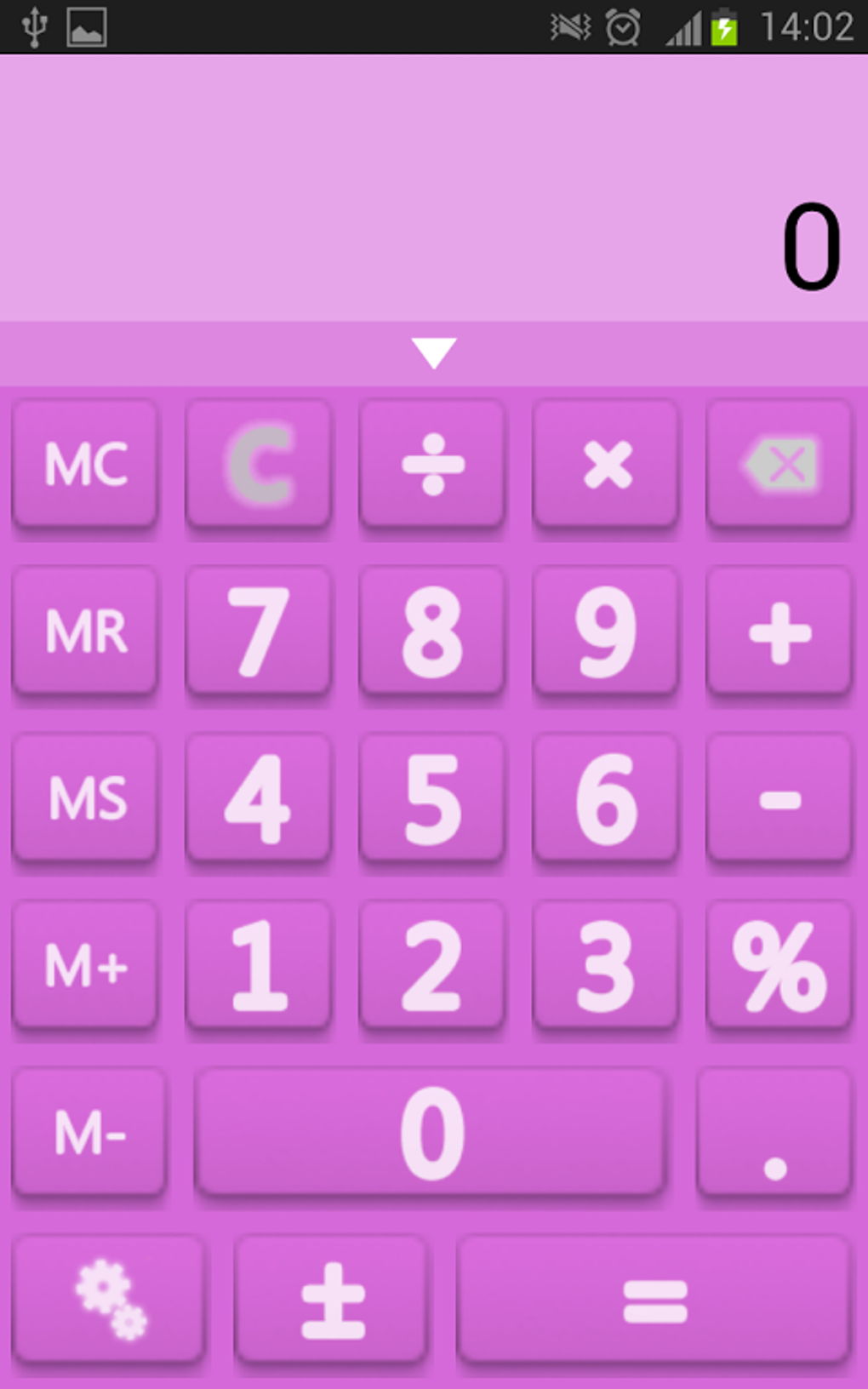Toggle the number sign with plus-minus key

click(331, 1296)
